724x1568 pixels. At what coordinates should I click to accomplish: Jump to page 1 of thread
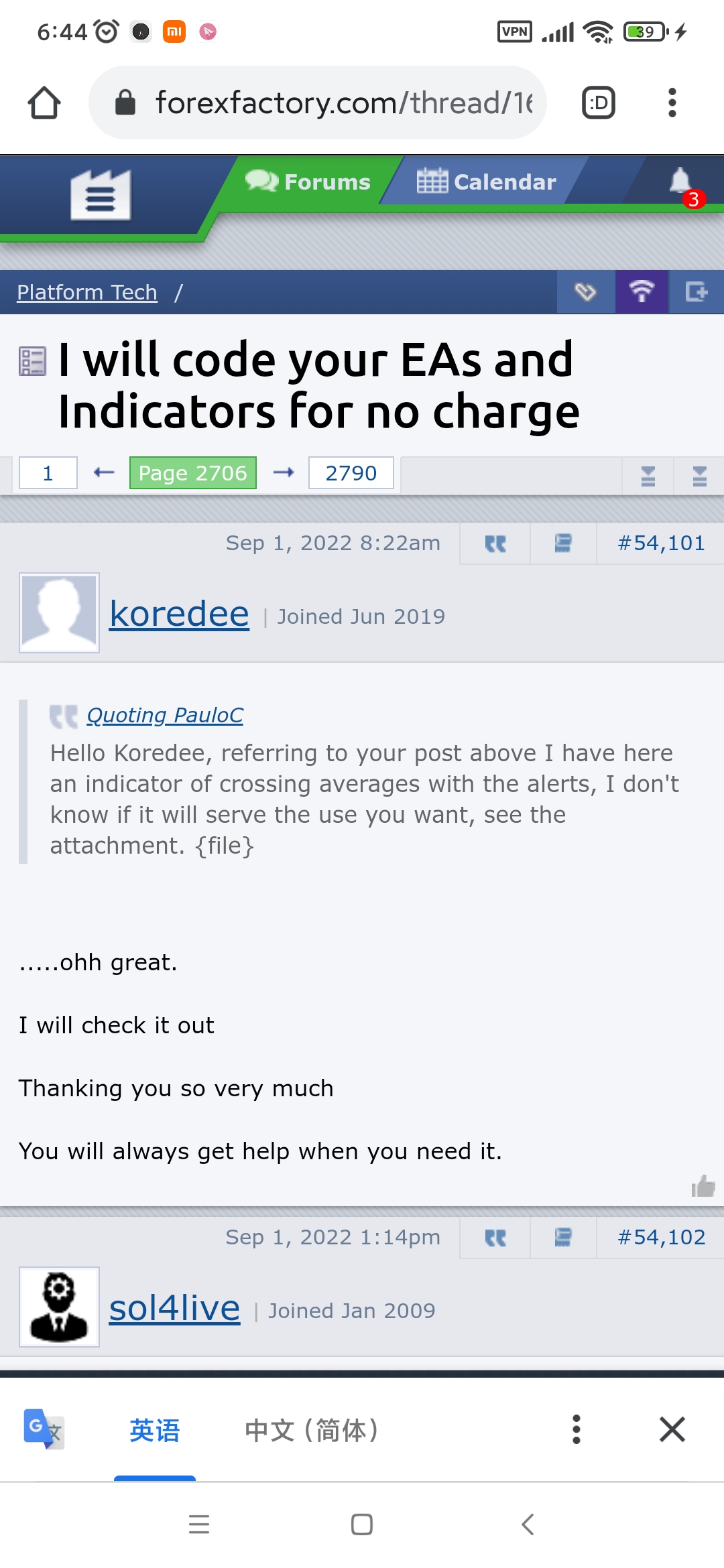(48, 473)
